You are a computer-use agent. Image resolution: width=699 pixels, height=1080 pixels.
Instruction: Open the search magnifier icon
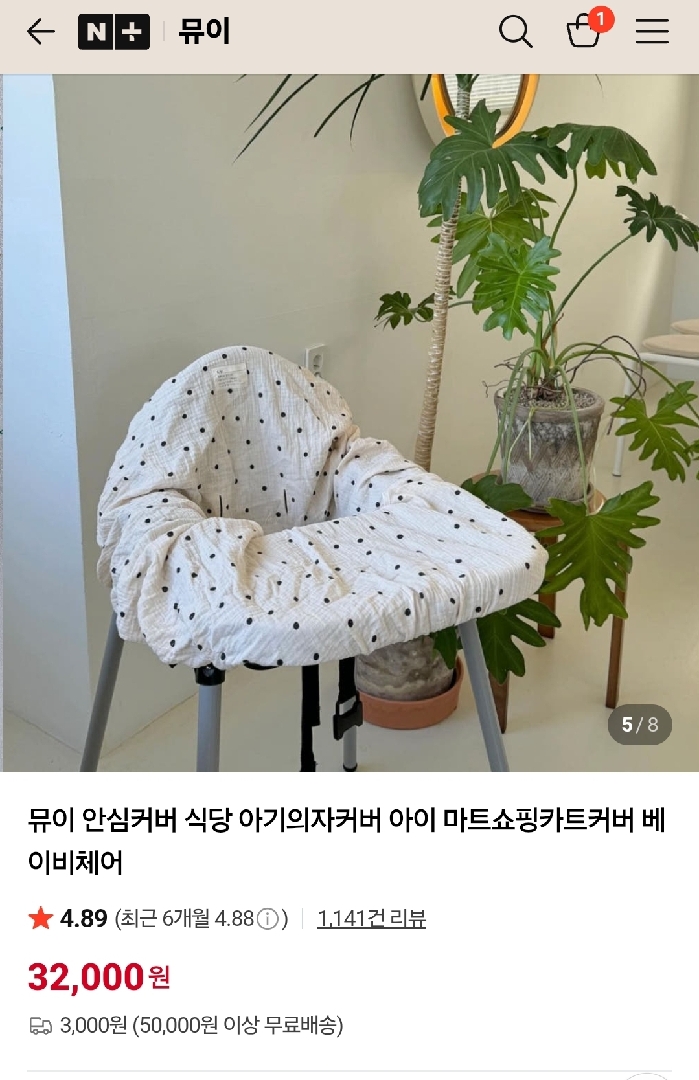pyautogui.click(x=515, y=32)
